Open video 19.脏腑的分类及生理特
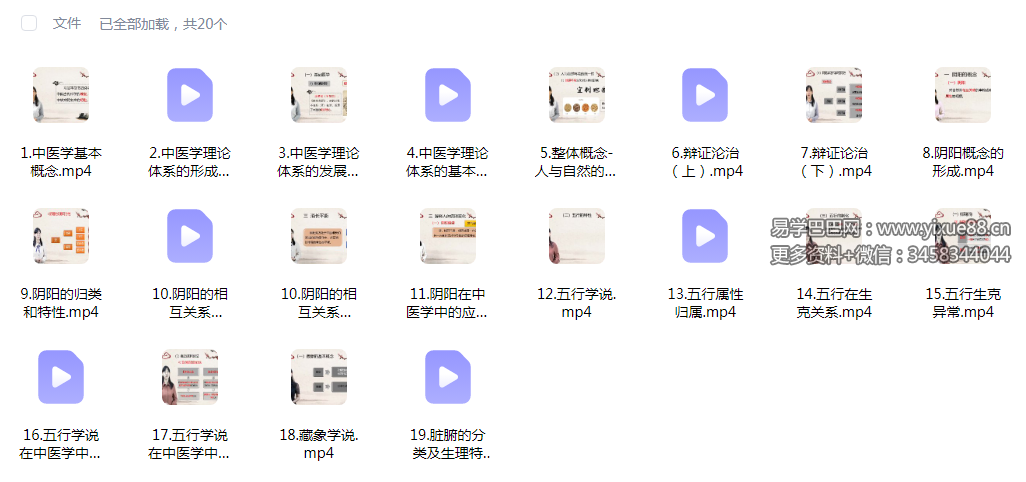1026x482 pixels. tap(448, 377)
